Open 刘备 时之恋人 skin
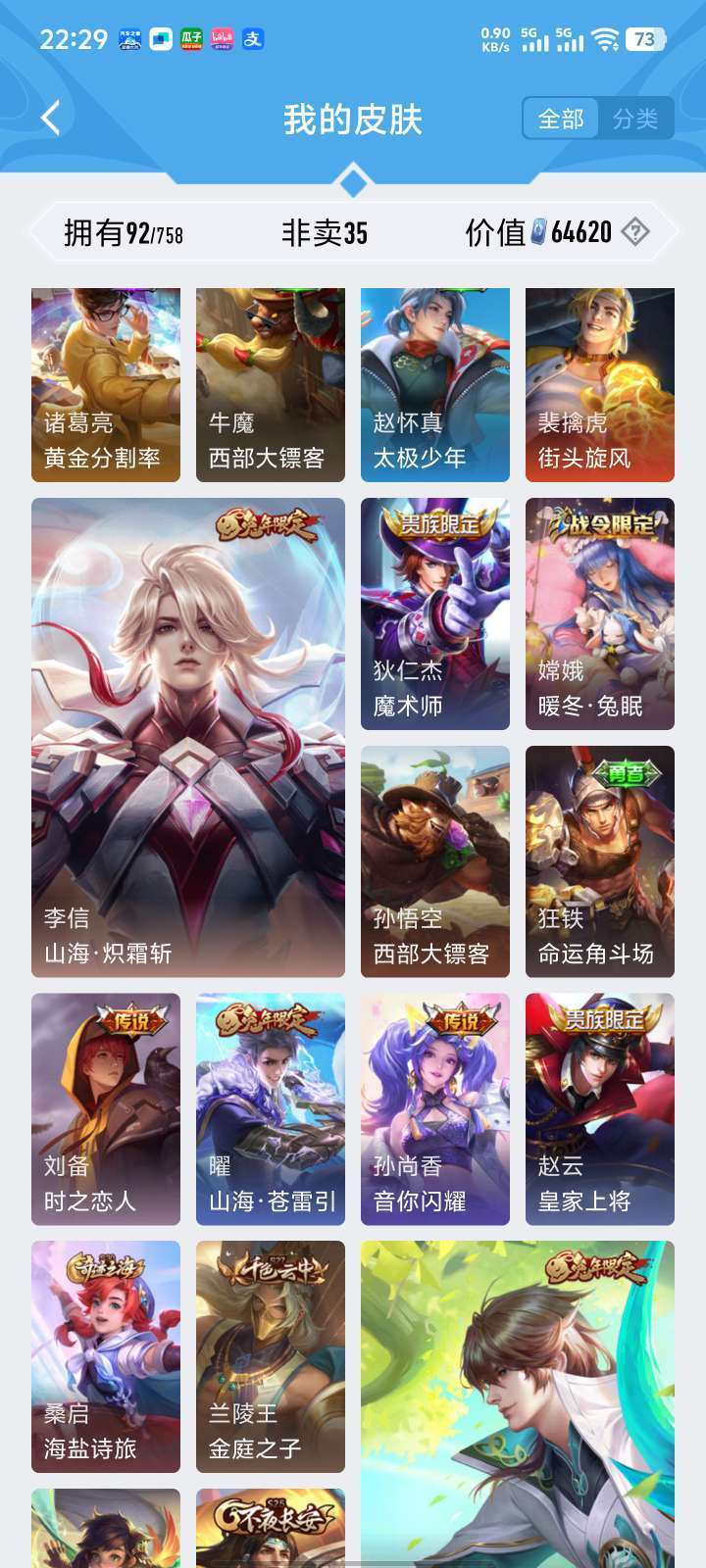 click(106, 1108)
